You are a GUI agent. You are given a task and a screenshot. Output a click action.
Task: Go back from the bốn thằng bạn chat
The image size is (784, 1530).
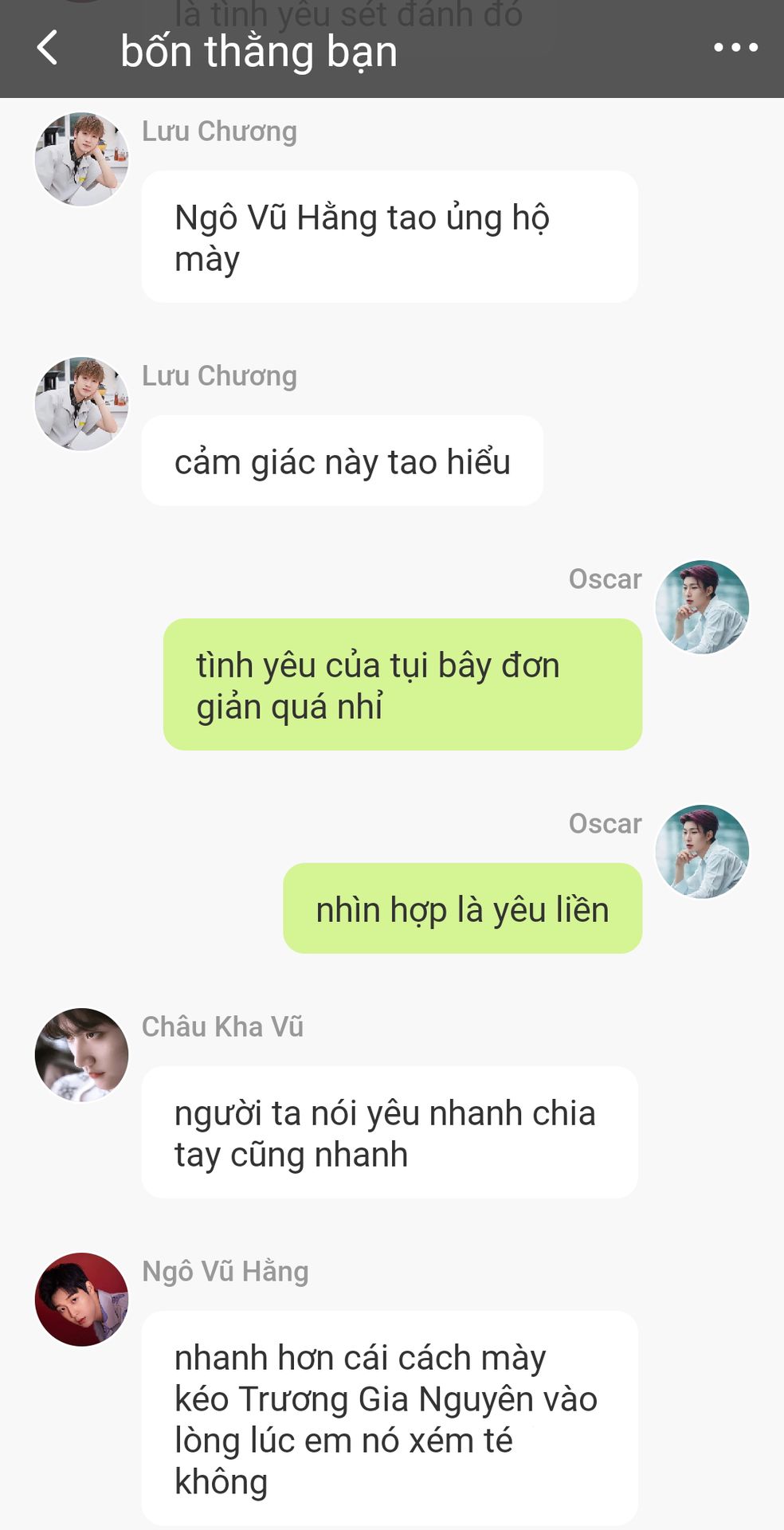tap(48, 48)
